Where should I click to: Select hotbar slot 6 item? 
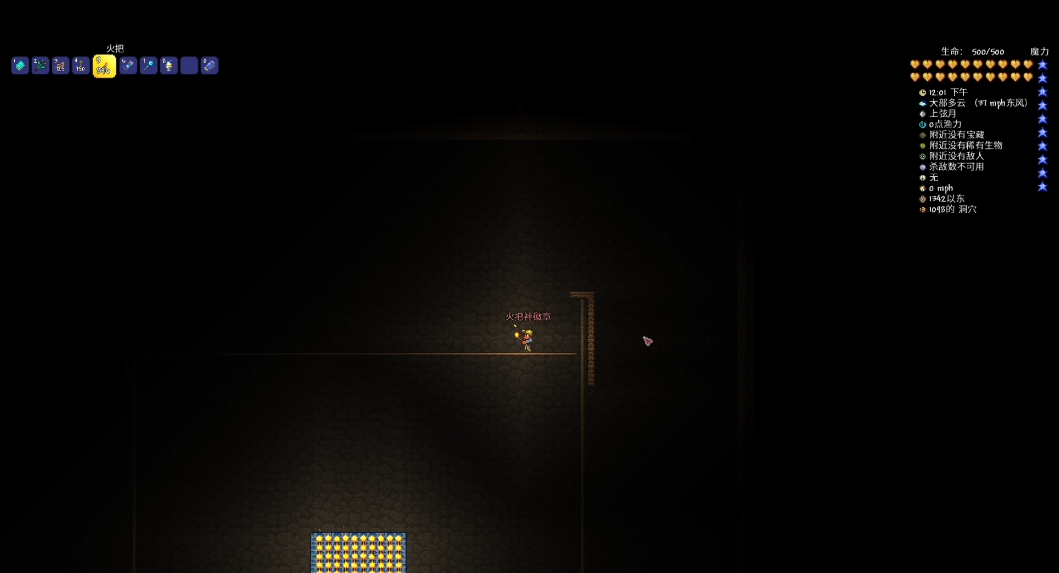(128, 66)
